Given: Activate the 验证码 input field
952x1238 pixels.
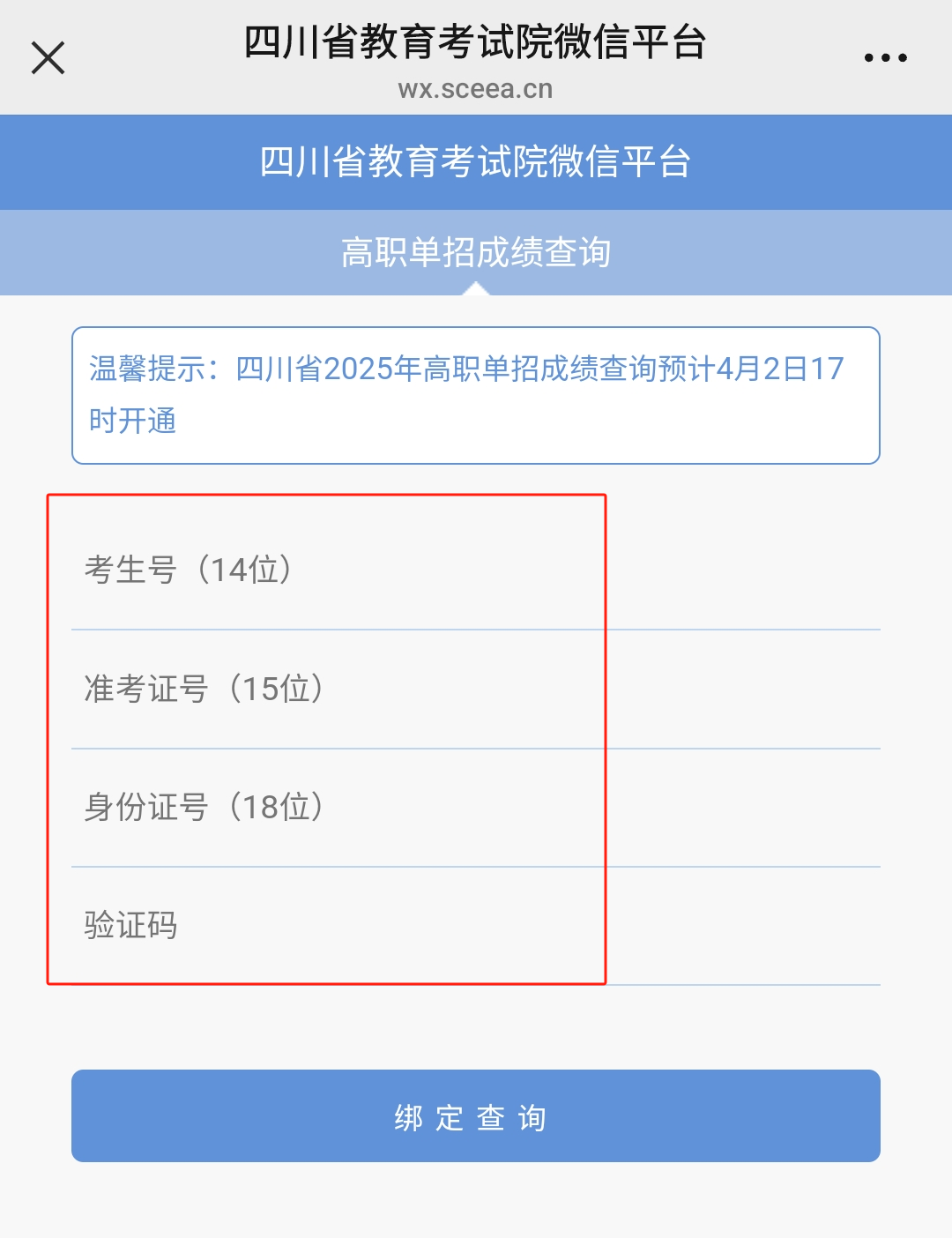Looking at the screenshot, I should coord(476,926).
